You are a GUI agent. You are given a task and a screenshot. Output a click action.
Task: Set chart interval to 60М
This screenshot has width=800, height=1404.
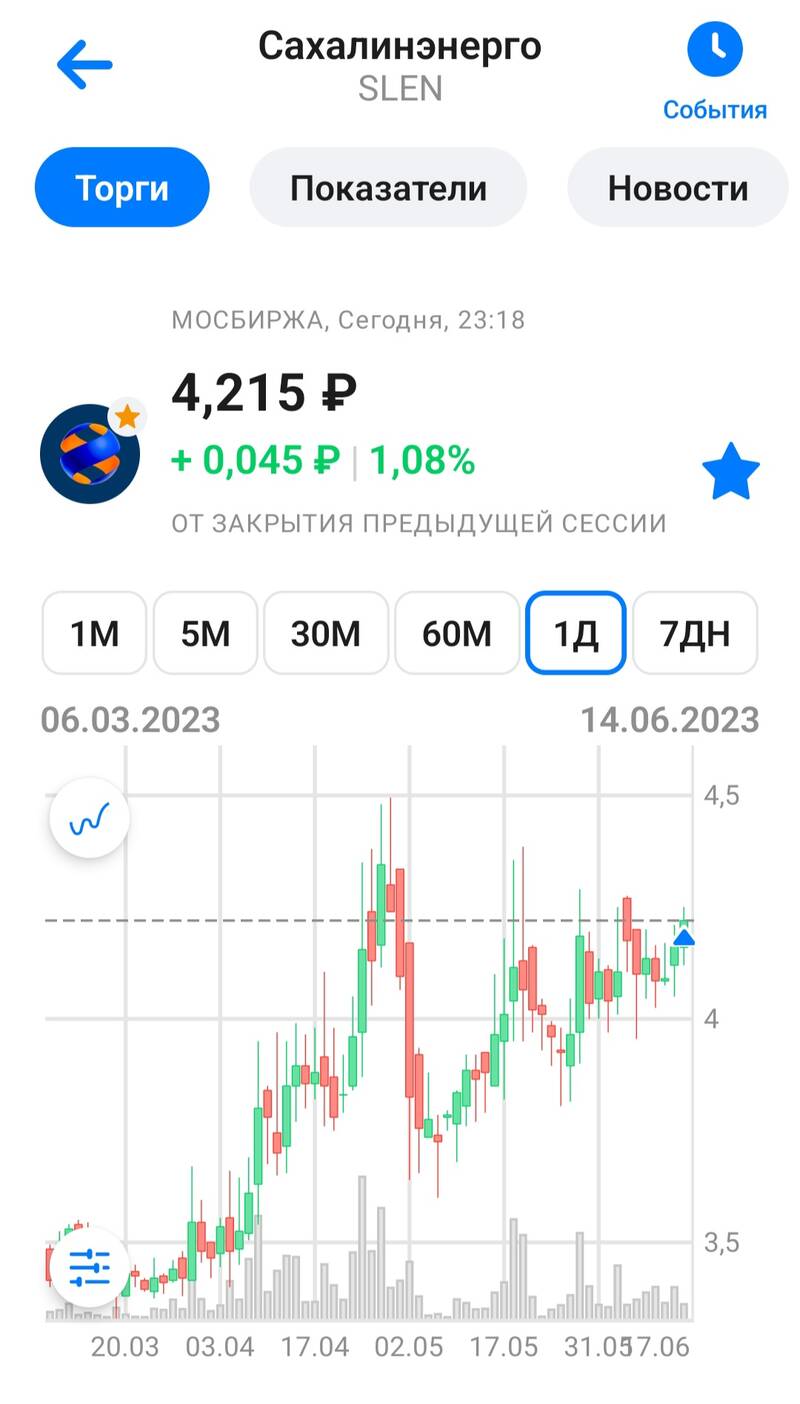pyautogui.click(x=456, y=633)
